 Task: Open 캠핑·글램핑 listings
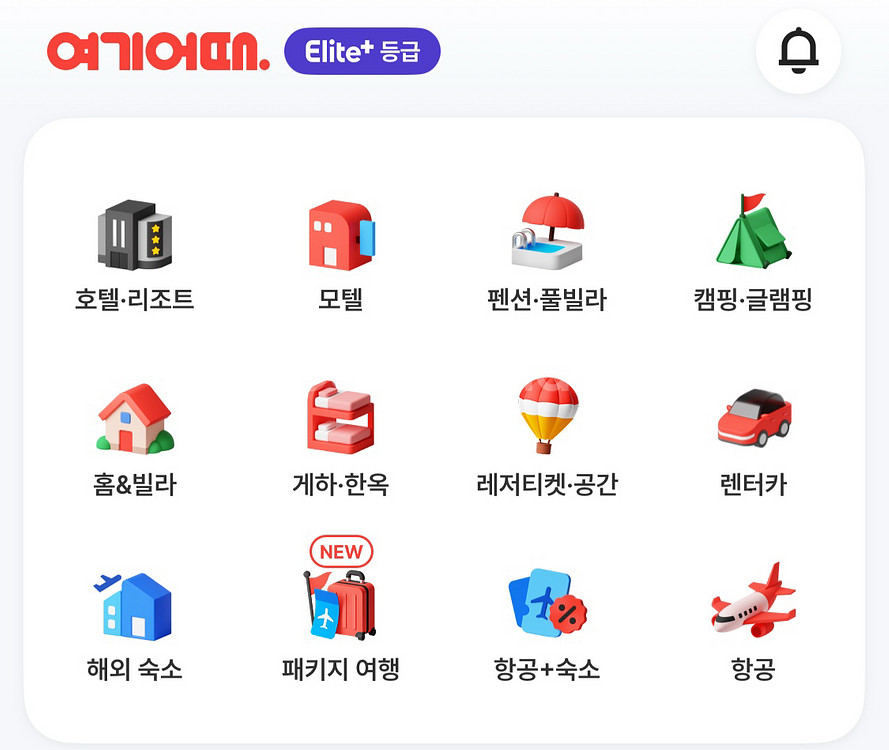[753, 253]
